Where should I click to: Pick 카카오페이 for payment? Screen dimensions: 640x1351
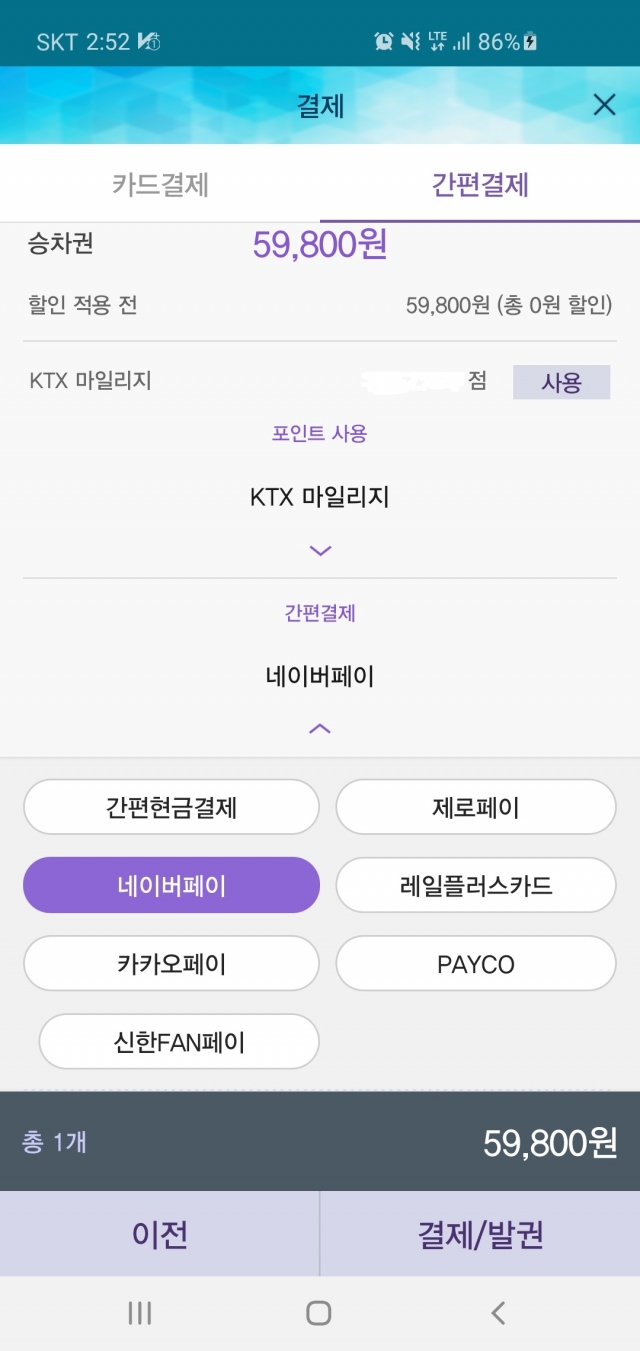coord(171,963)
